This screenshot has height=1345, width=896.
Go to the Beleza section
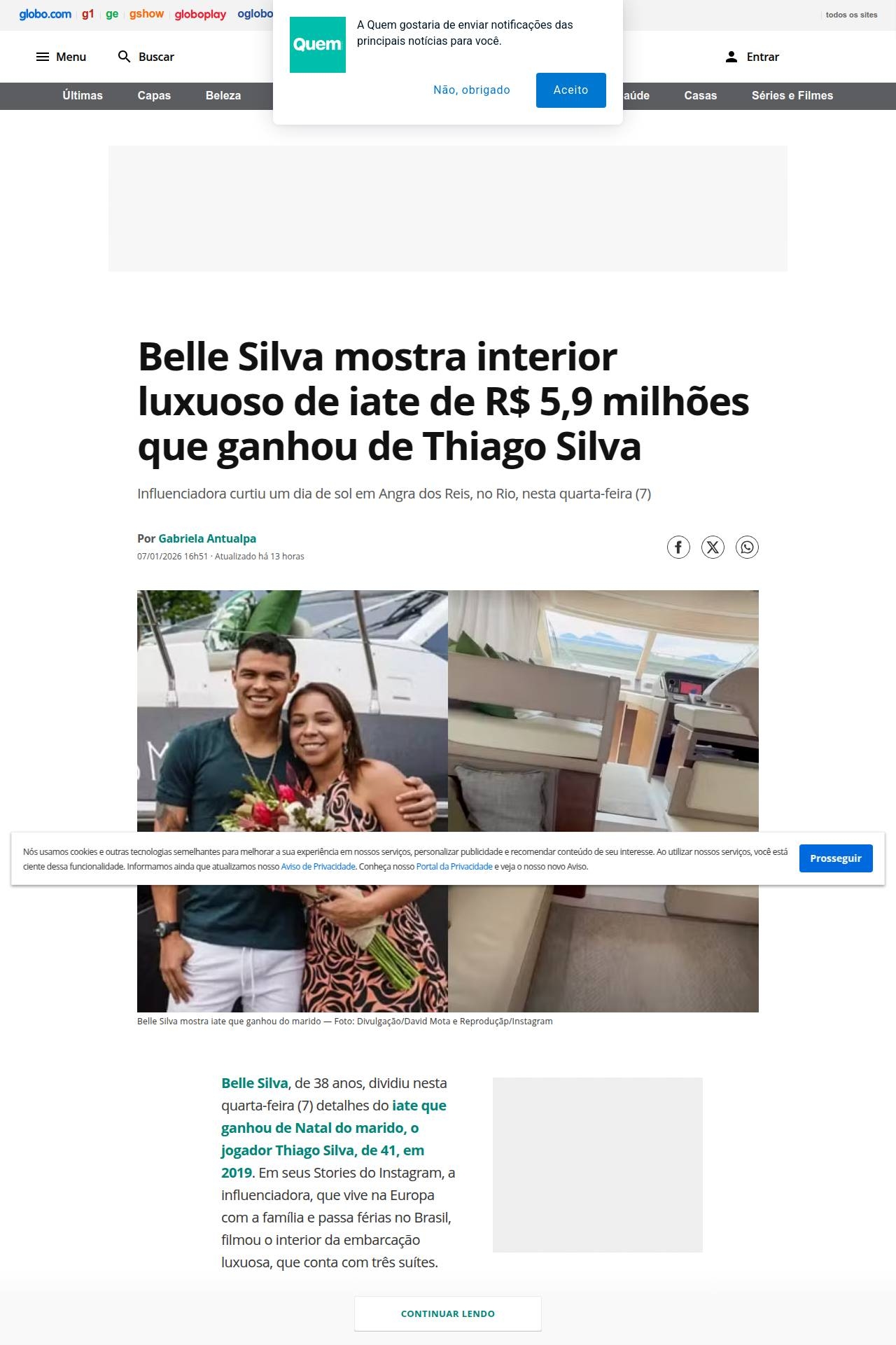223,95
